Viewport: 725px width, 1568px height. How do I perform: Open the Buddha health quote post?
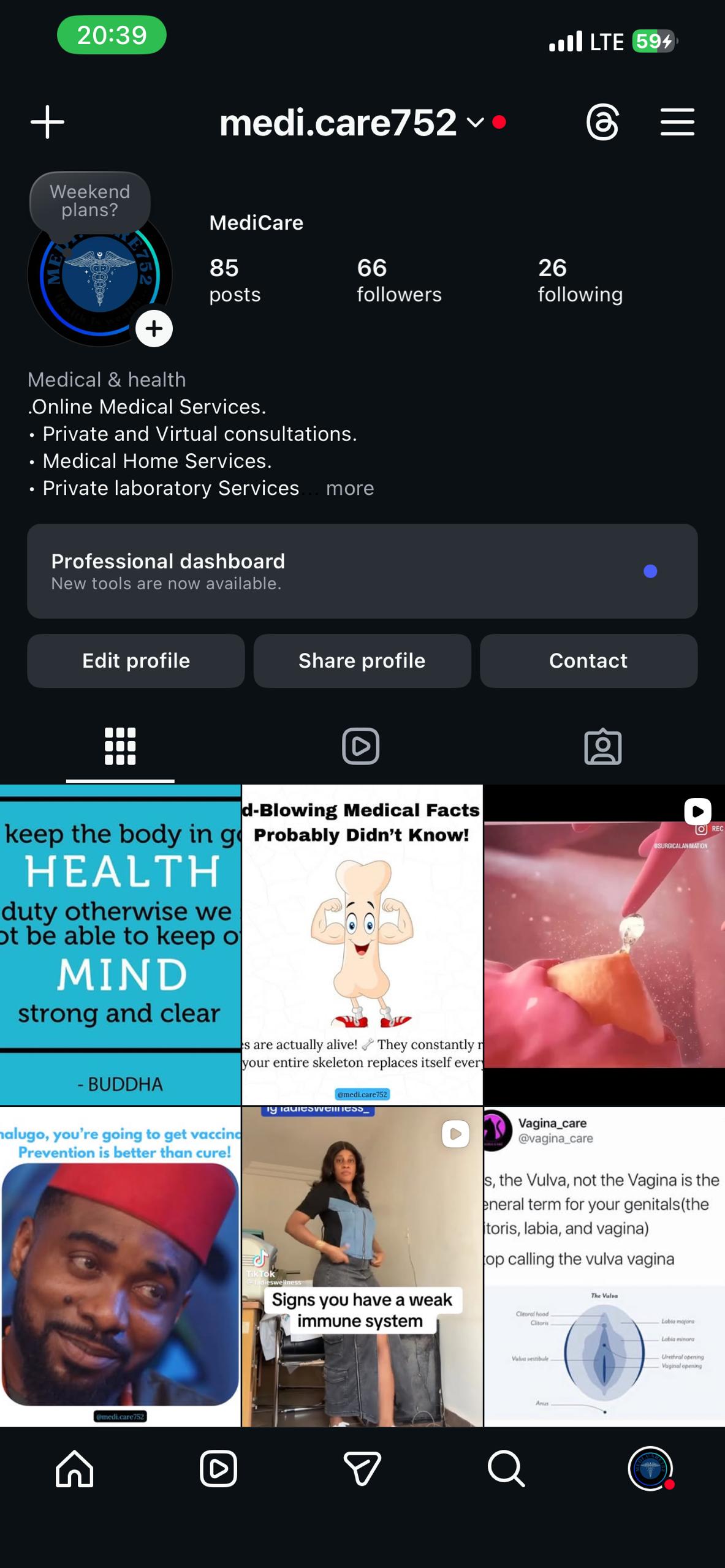pyautogui.click(x=120, y=944)
